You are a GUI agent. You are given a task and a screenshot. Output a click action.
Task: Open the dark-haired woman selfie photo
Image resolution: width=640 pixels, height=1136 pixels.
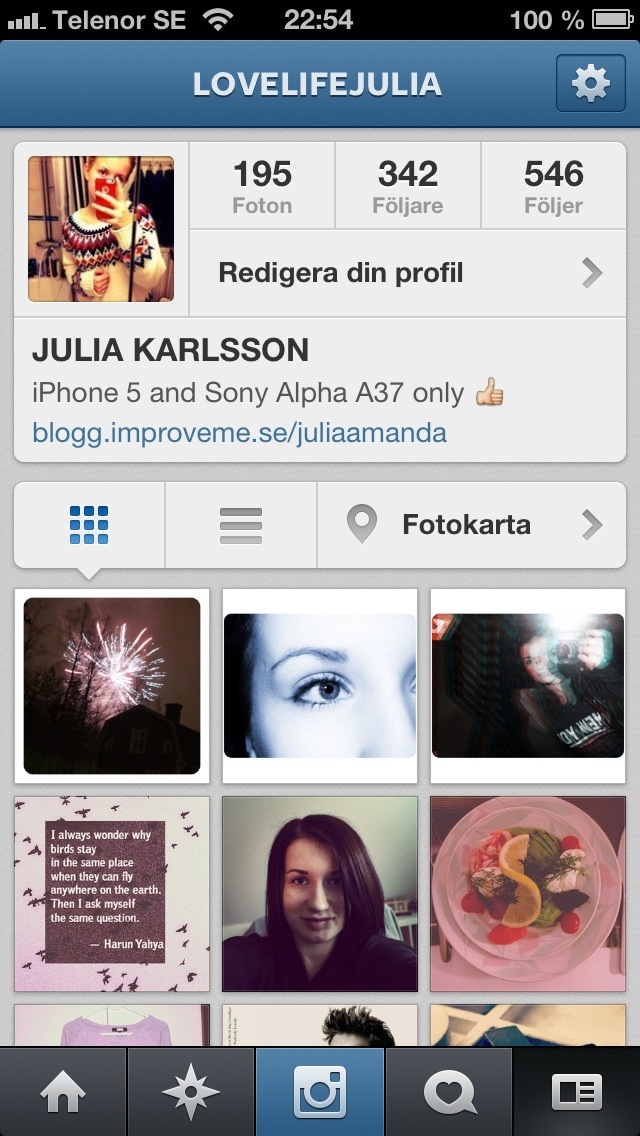319,894
